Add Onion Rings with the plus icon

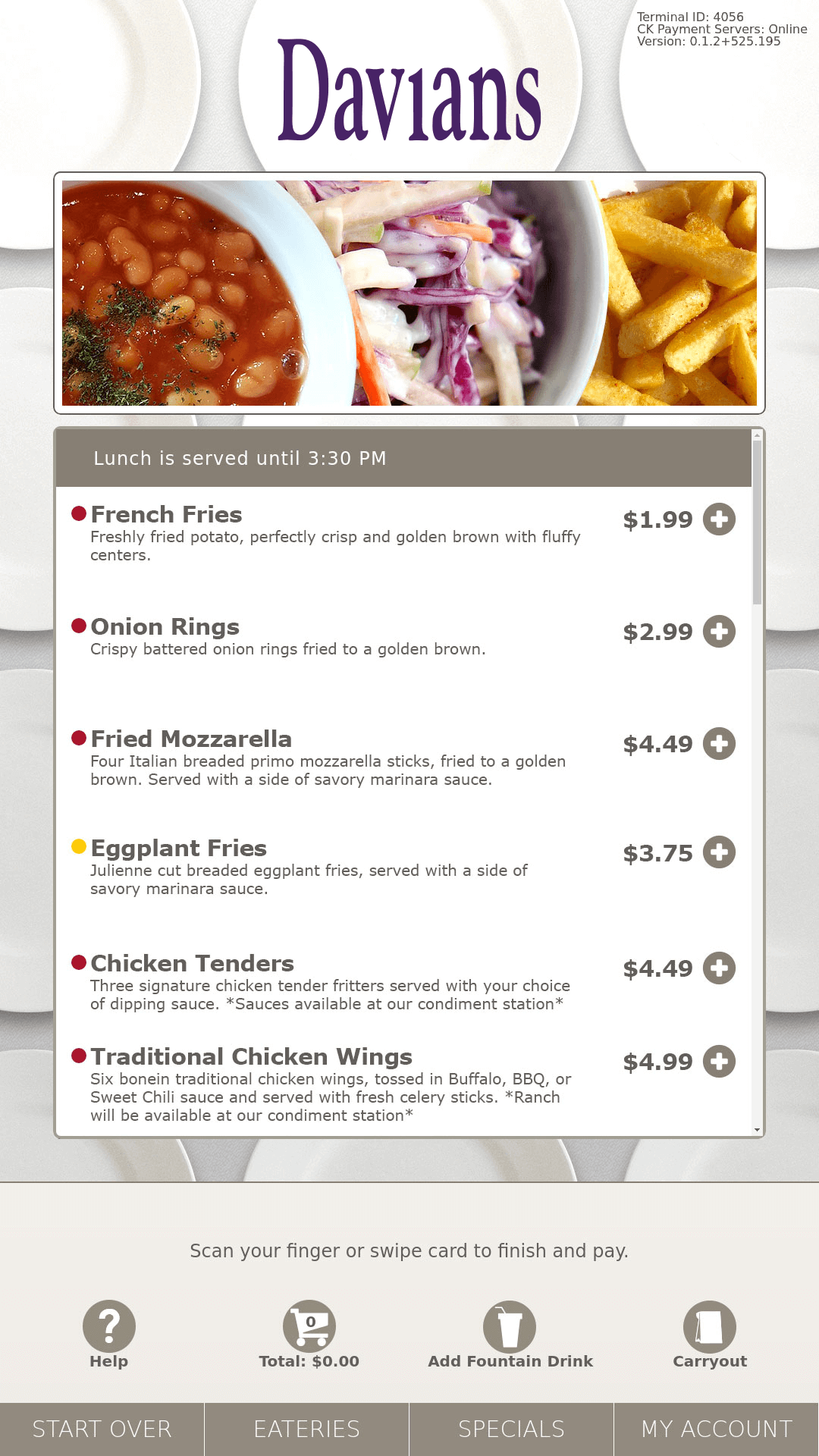click(719, 632)
